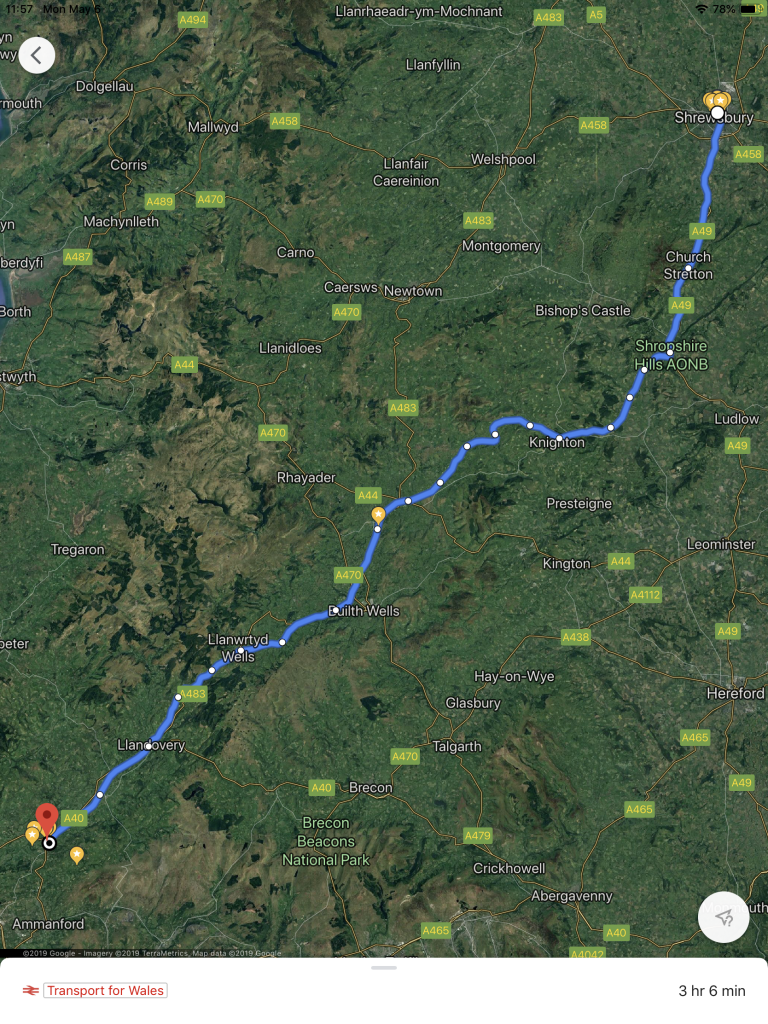Screen dimensions: 768x1024
Task: Expand the bottom sheet handle
Action: tap(384, 967)
